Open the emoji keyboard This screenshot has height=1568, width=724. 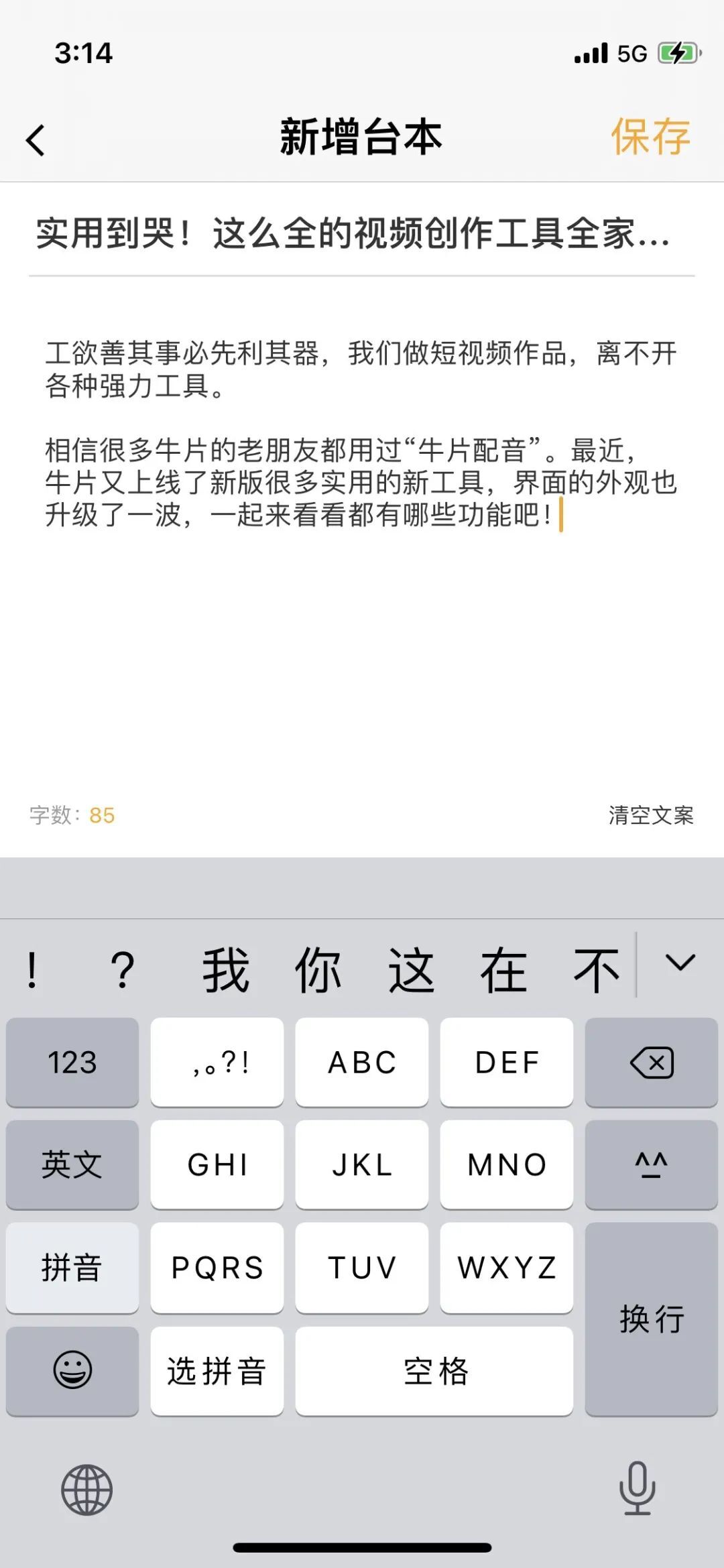(x=72, y=1371)
